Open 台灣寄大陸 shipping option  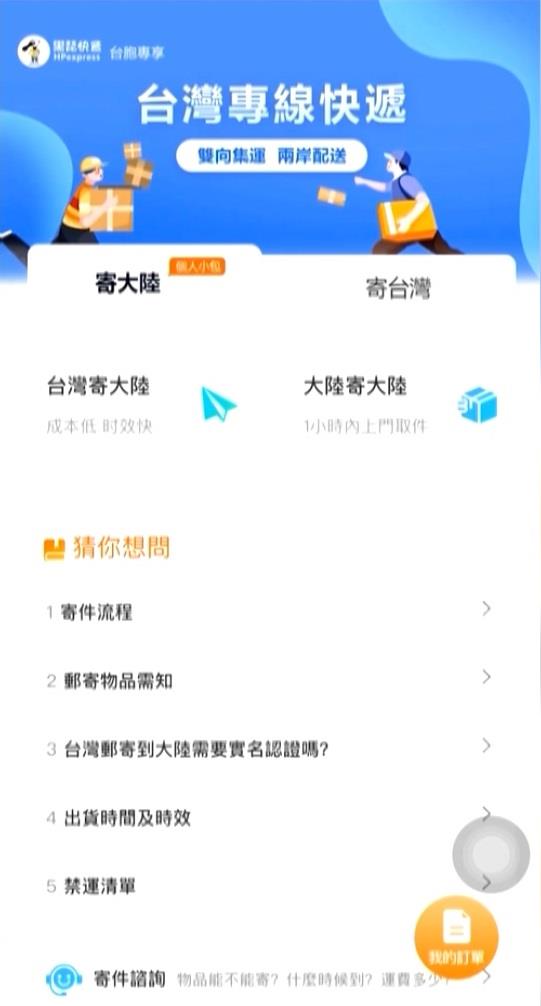(x=142, y=404)
